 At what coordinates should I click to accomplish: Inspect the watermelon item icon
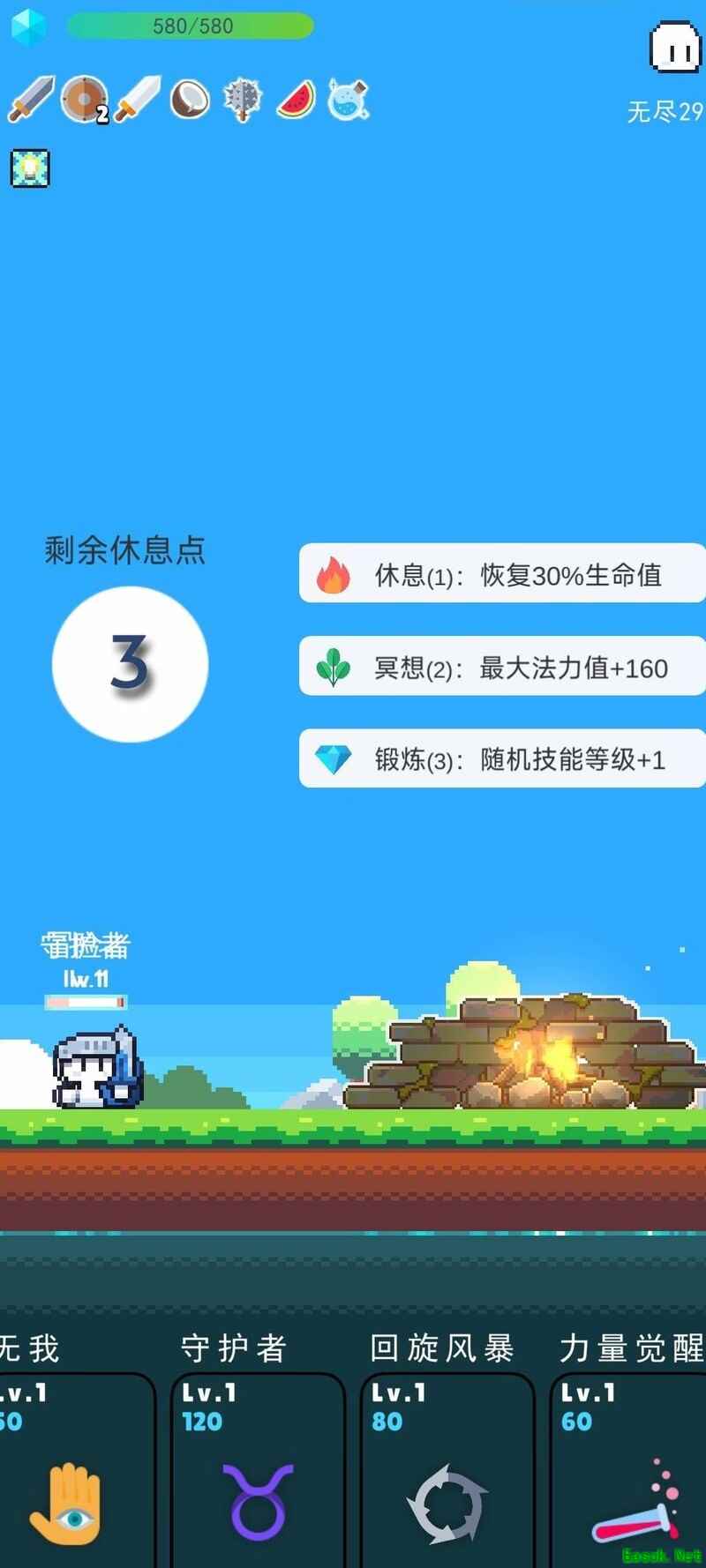[x=297, y=100]
